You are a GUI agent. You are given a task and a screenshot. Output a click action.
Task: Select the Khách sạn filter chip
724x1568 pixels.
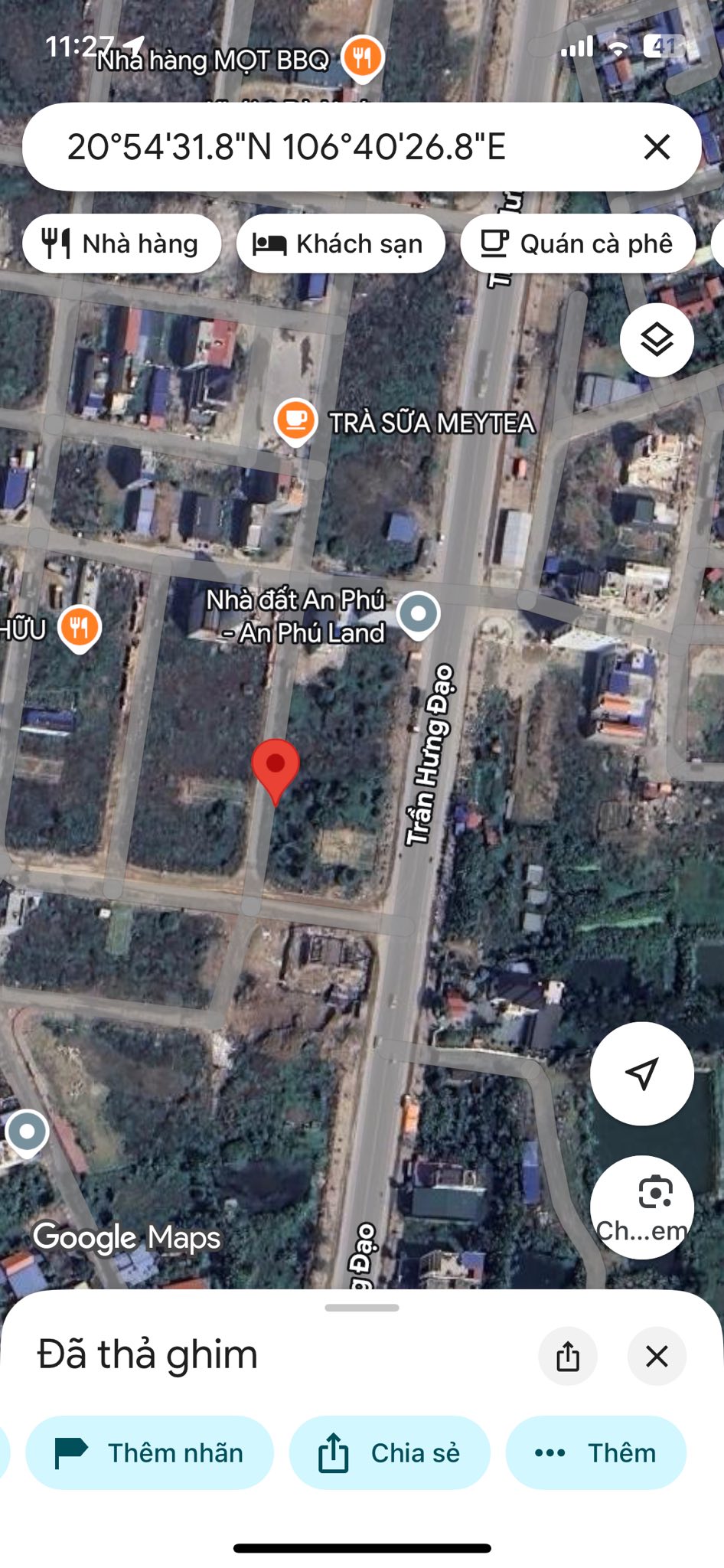tap(341, 244)
